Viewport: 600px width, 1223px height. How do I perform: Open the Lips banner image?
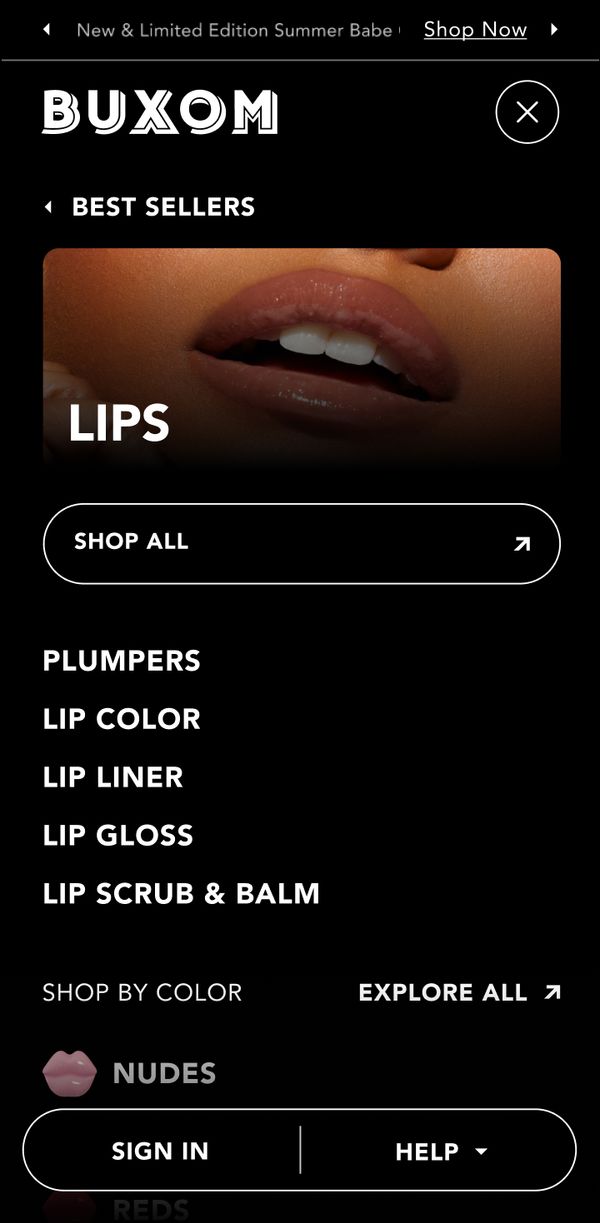tap(301, 355)
